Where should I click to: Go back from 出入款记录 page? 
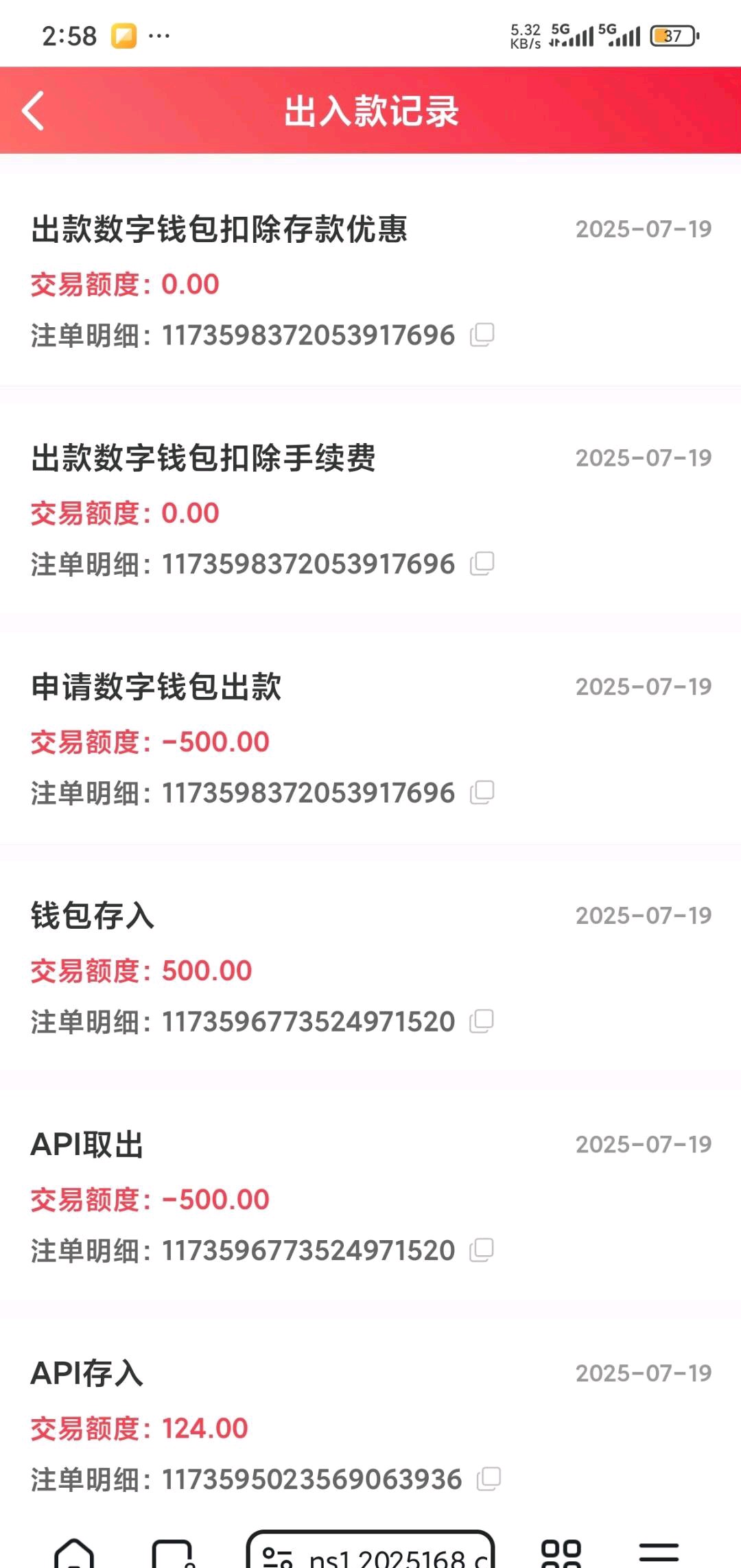[x=33, y=110]
